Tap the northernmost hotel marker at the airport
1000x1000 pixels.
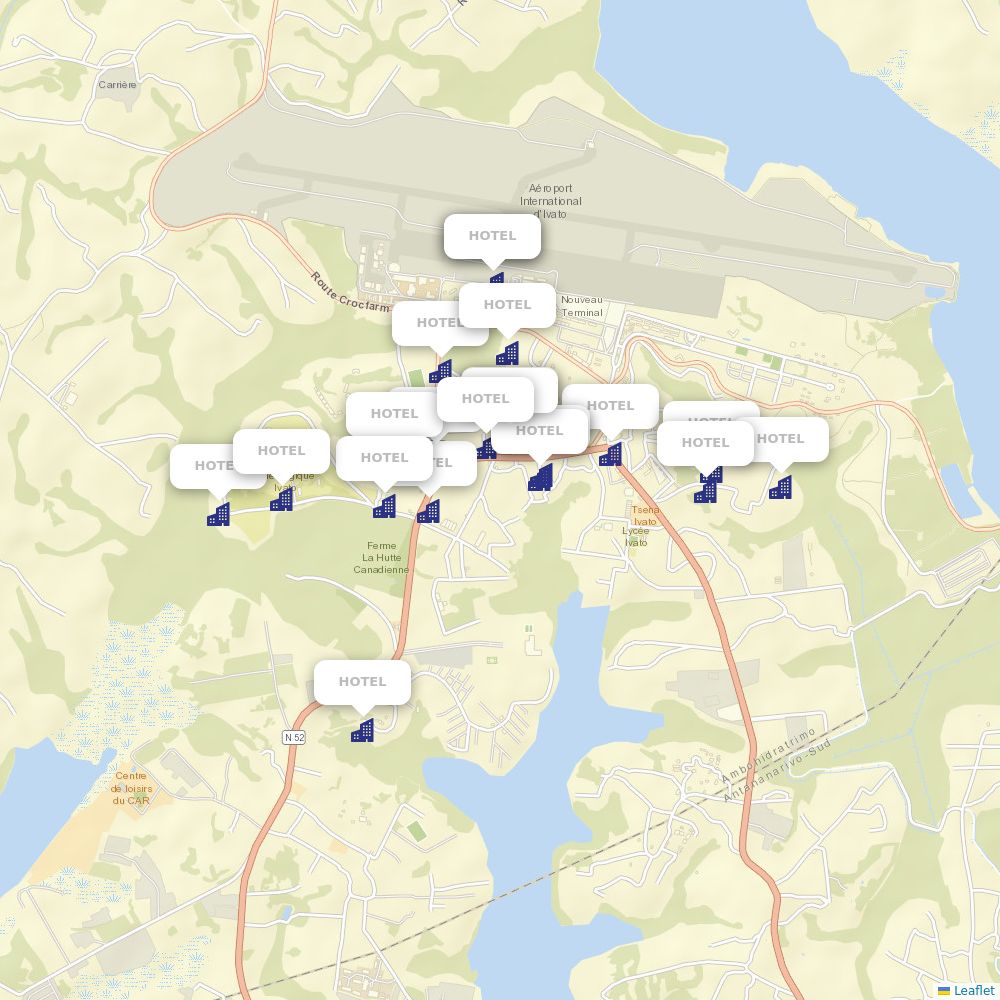tap(496, 278)
